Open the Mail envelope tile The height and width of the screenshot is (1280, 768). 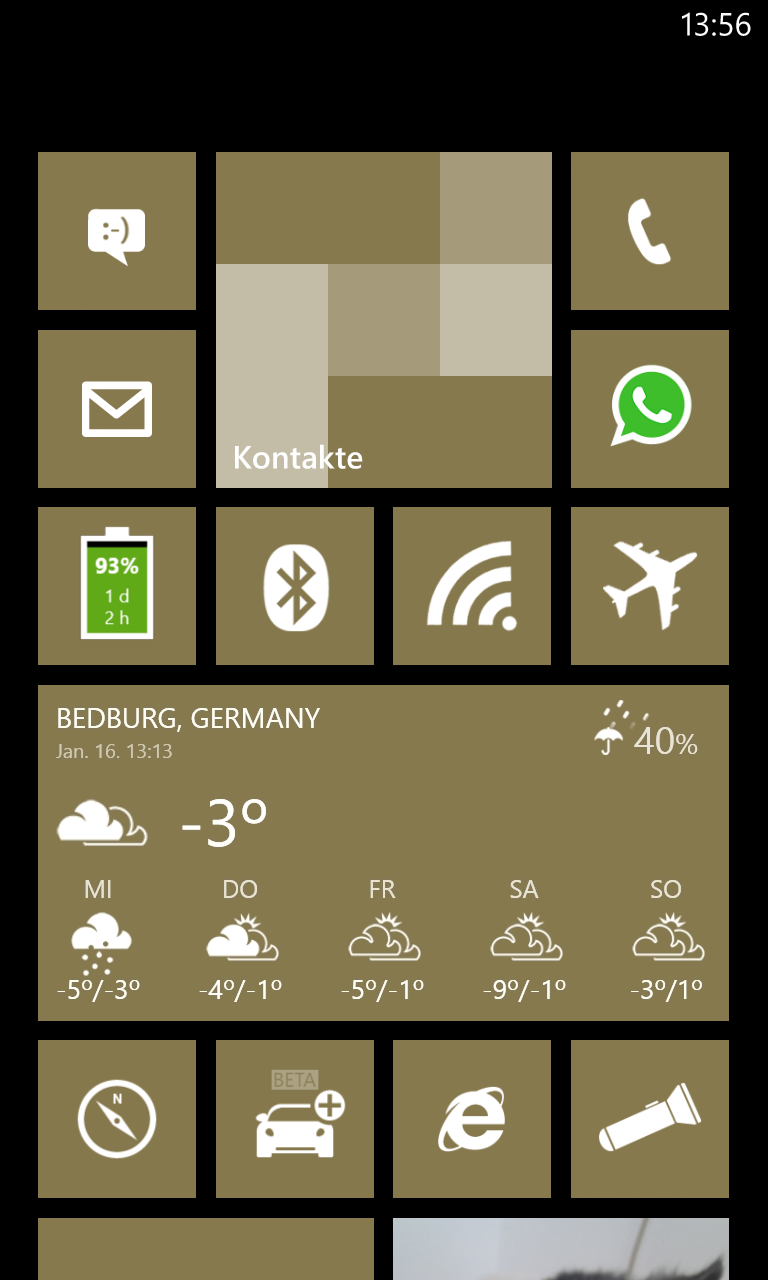point(117,409)
